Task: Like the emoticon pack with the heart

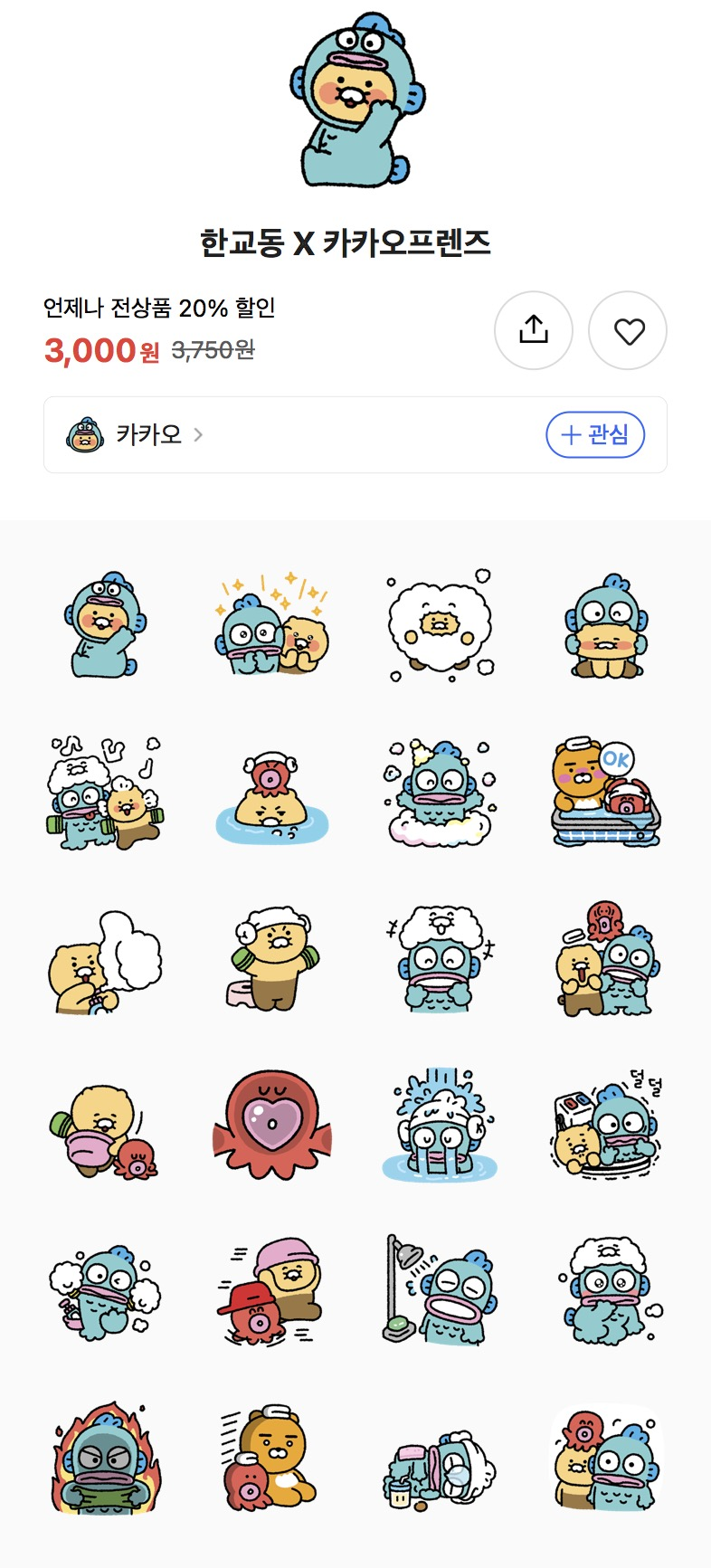Action: point(628,330)
